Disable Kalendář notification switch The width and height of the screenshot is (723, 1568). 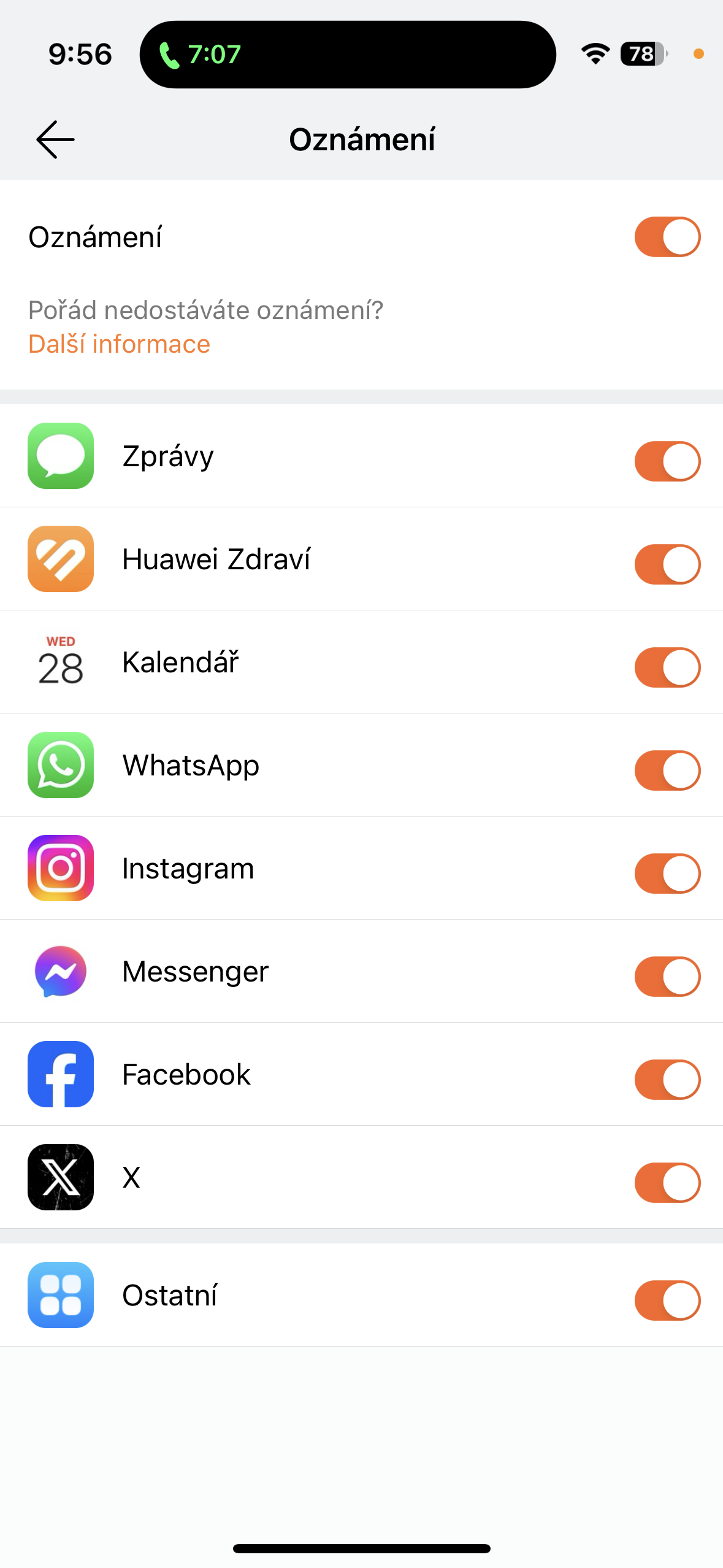pos(667,667)
